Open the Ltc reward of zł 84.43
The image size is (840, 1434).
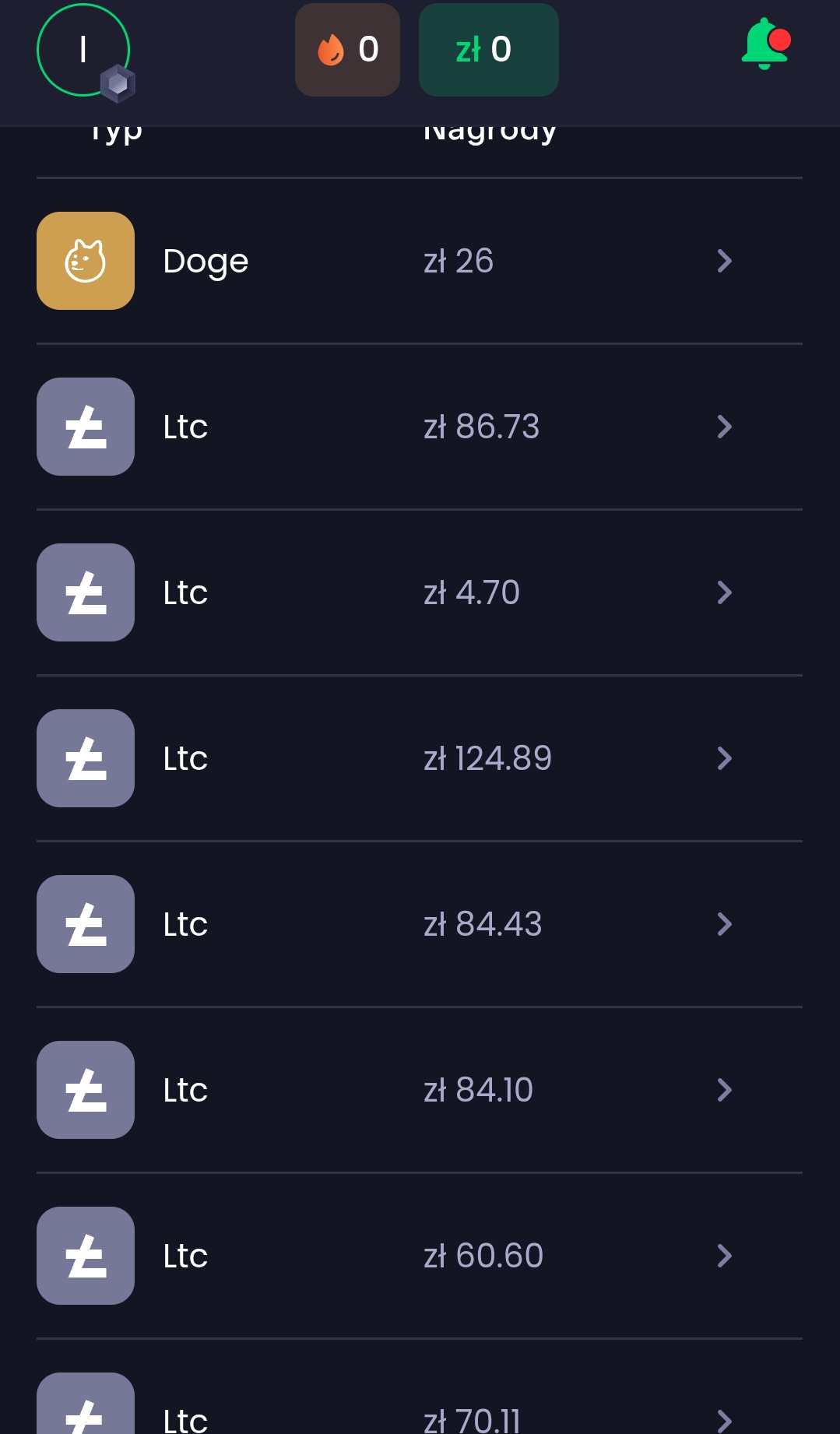(x=419, y=924)
